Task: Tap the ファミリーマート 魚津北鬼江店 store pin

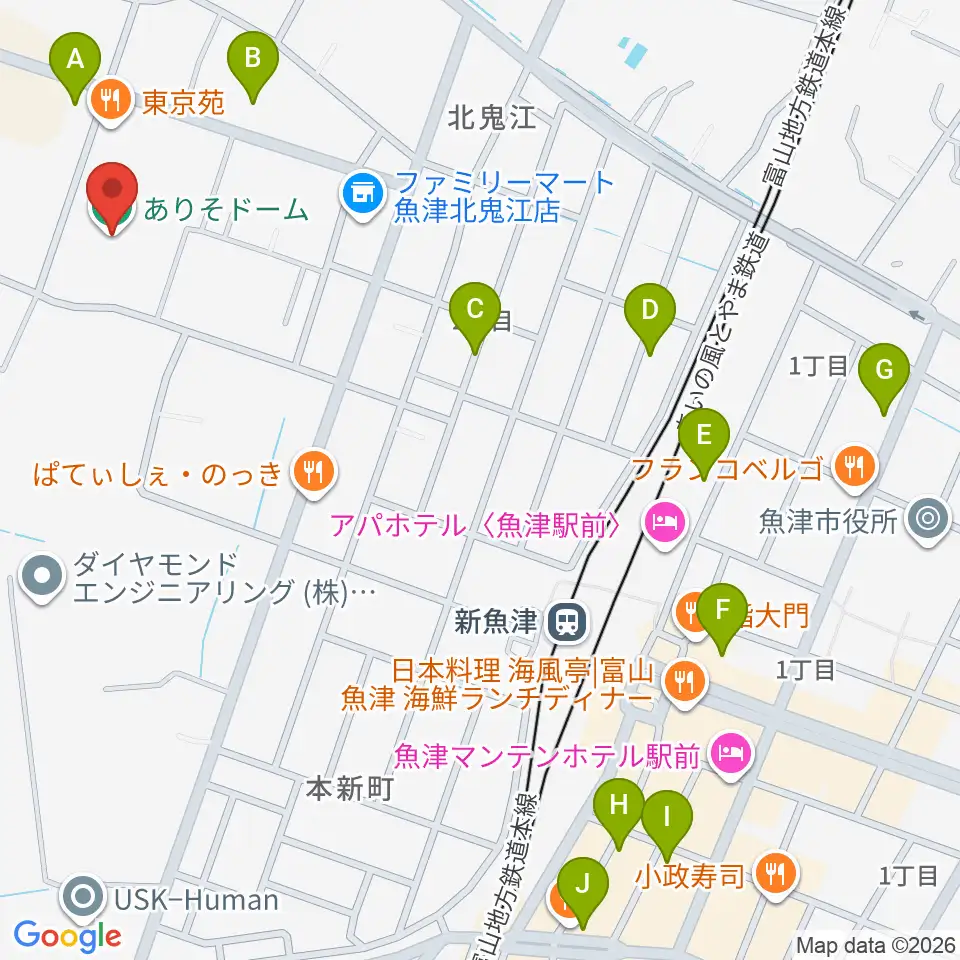Action: 364,196
